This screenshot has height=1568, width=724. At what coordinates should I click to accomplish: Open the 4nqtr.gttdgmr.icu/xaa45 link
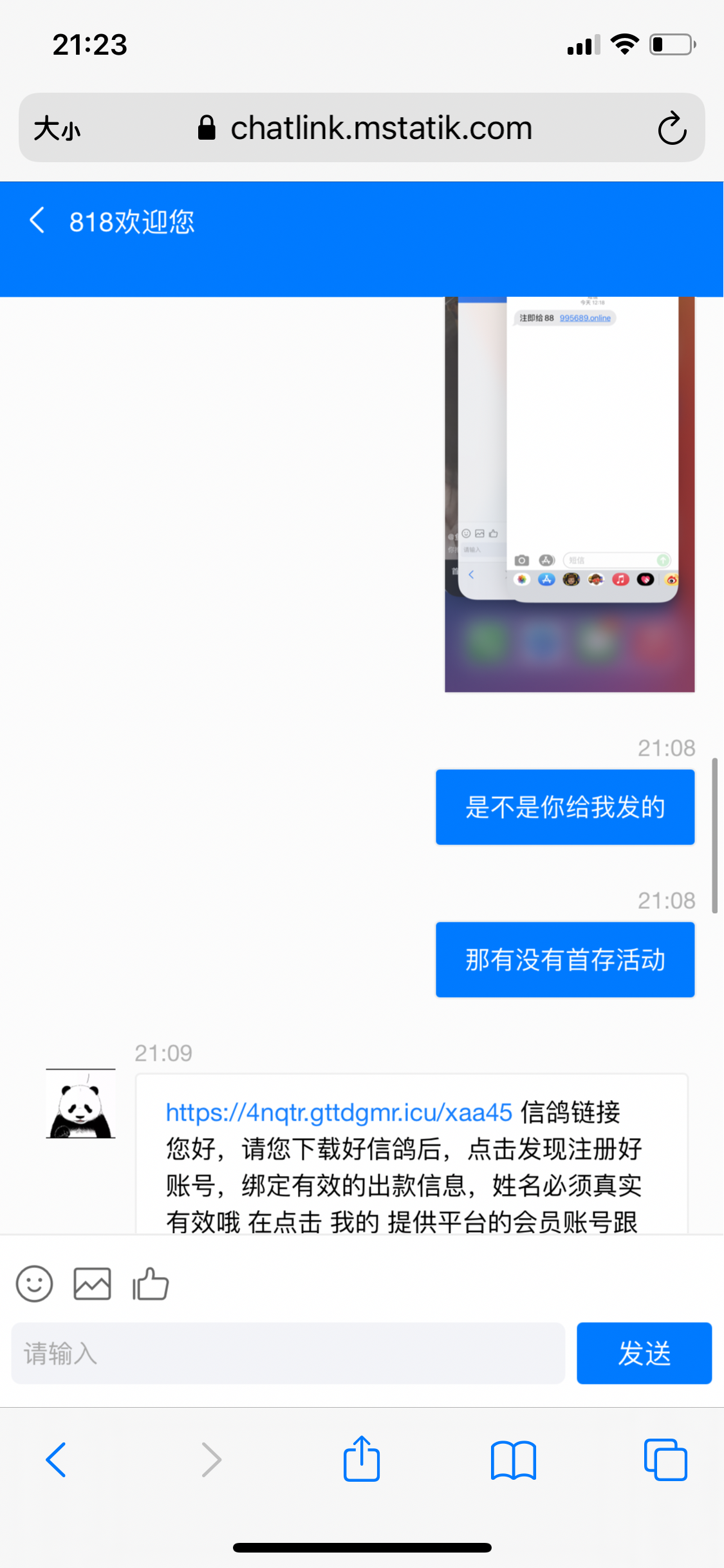[x=339, y=1112]
